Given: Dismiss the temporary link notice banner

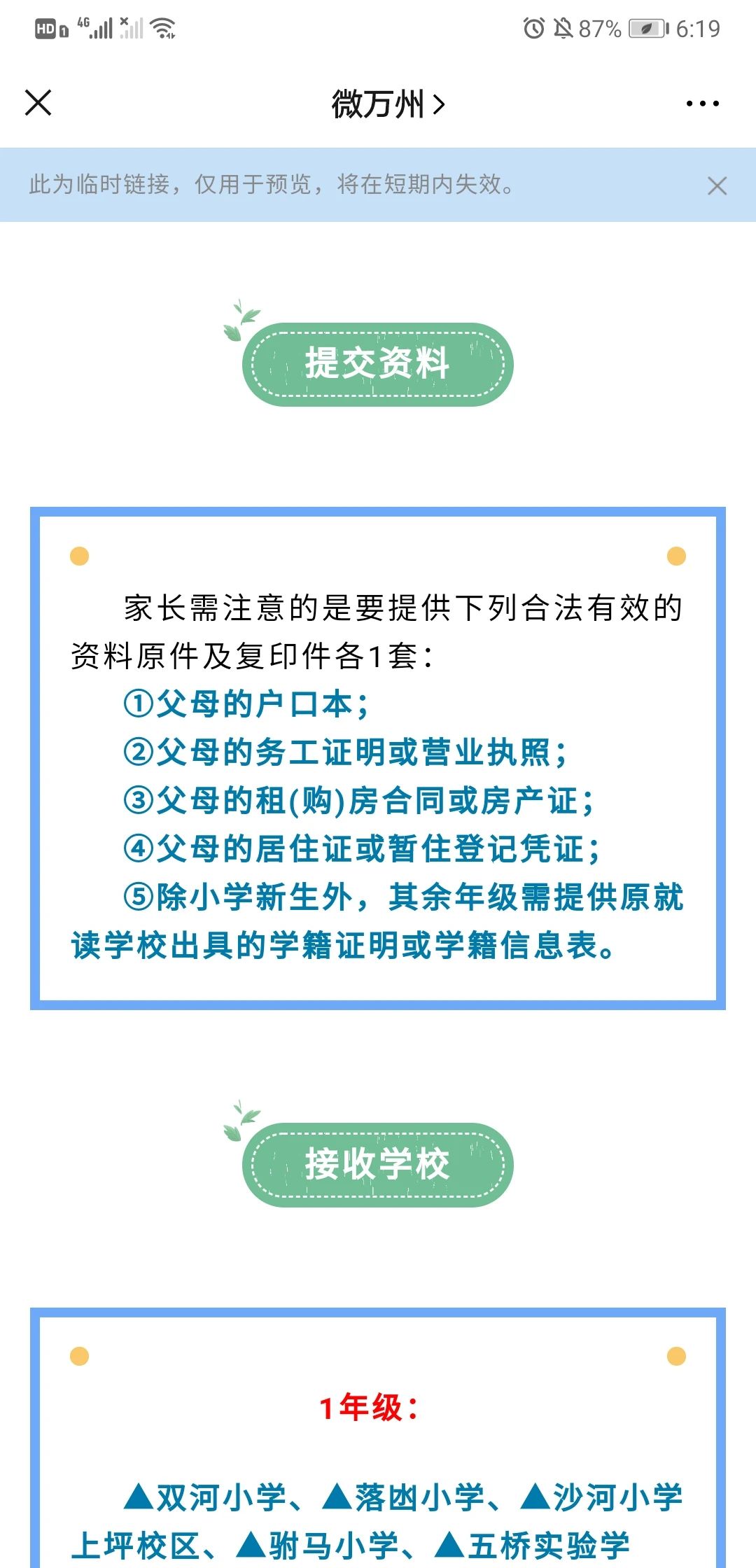Looking at the screenshot, I should 717,185.
